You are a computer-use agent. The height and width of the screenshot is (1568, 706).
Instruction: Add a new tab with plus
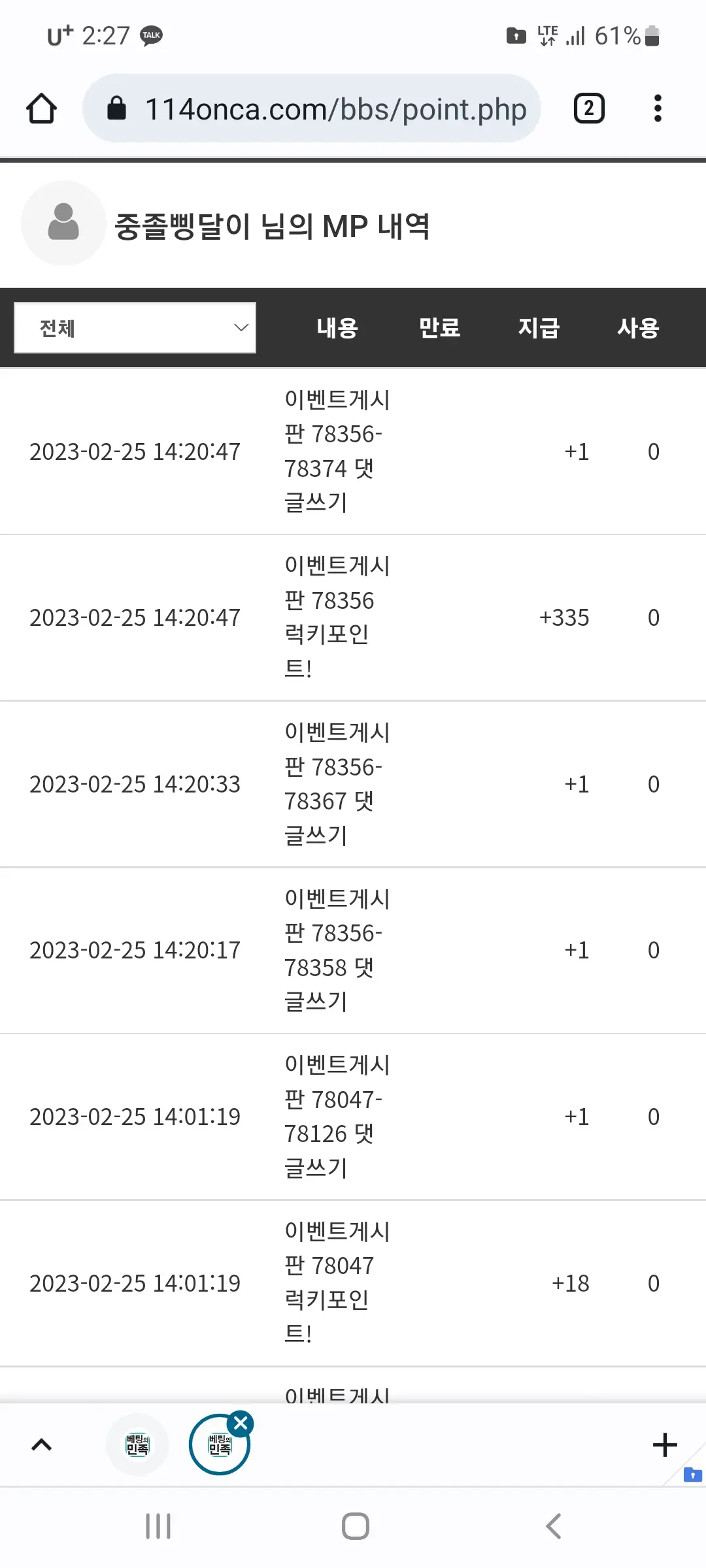(x=665, y=1445)
